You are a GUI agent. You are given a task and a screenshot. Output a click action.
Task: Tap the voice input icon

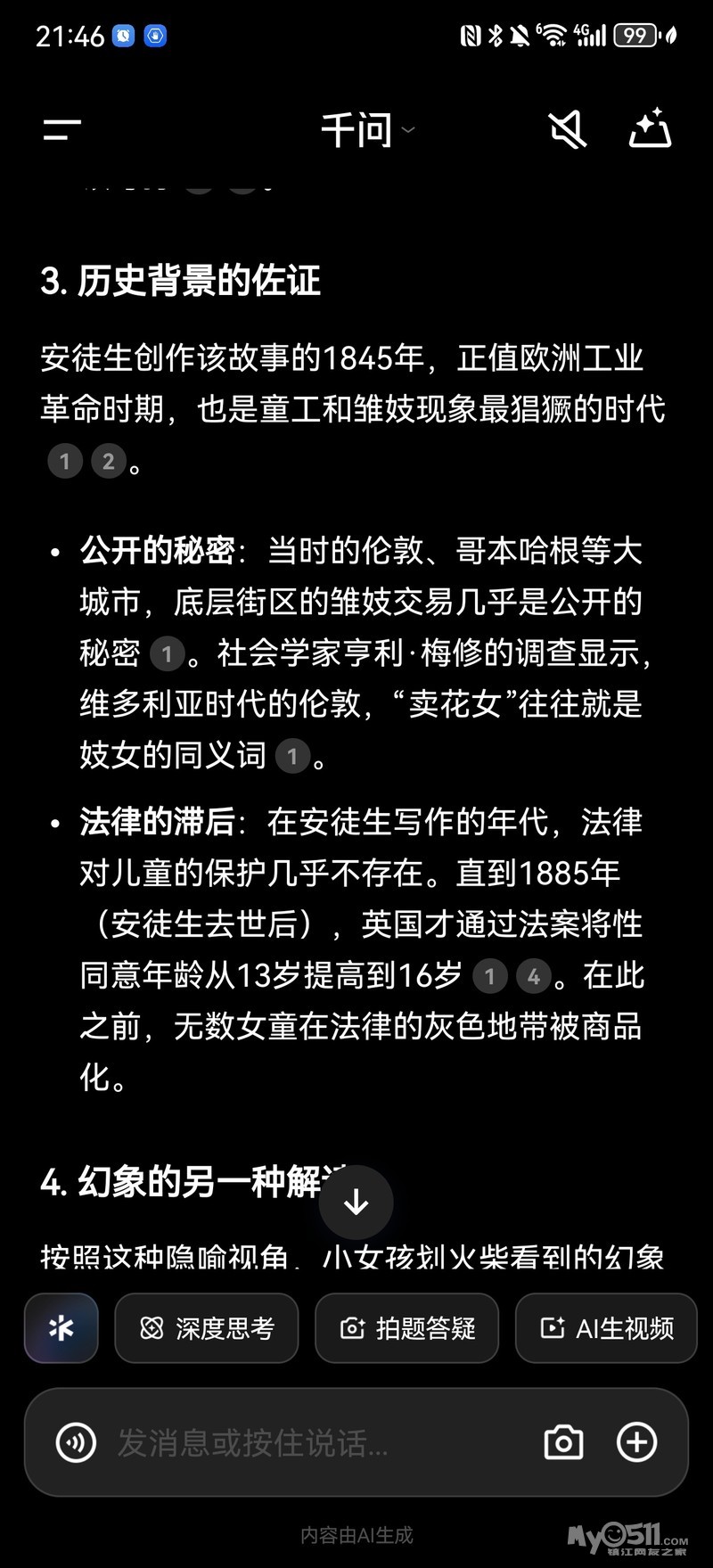coord(76,1441)
